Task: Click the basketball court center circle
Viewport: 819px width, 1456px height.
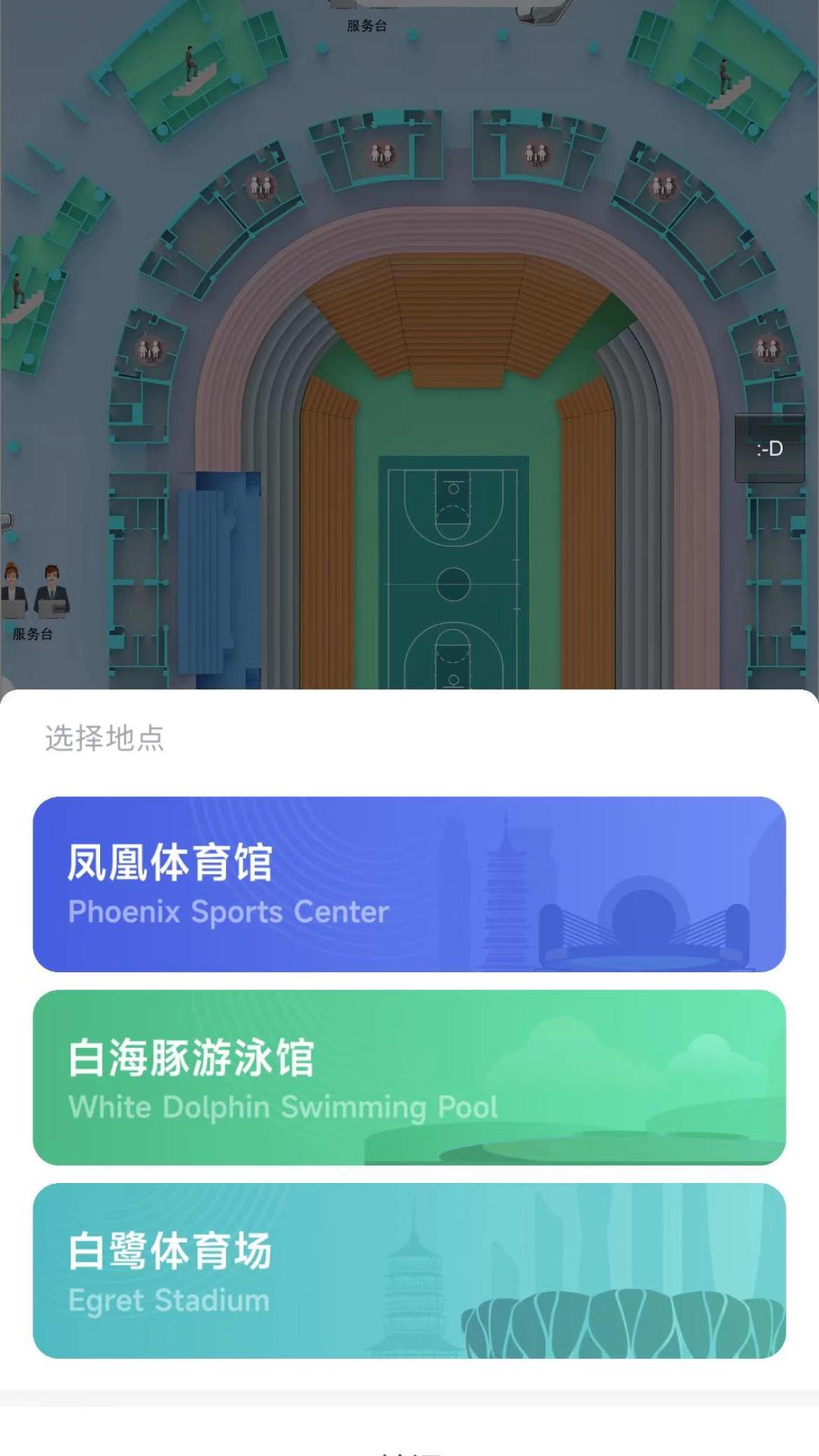Action: click(453, 583)
